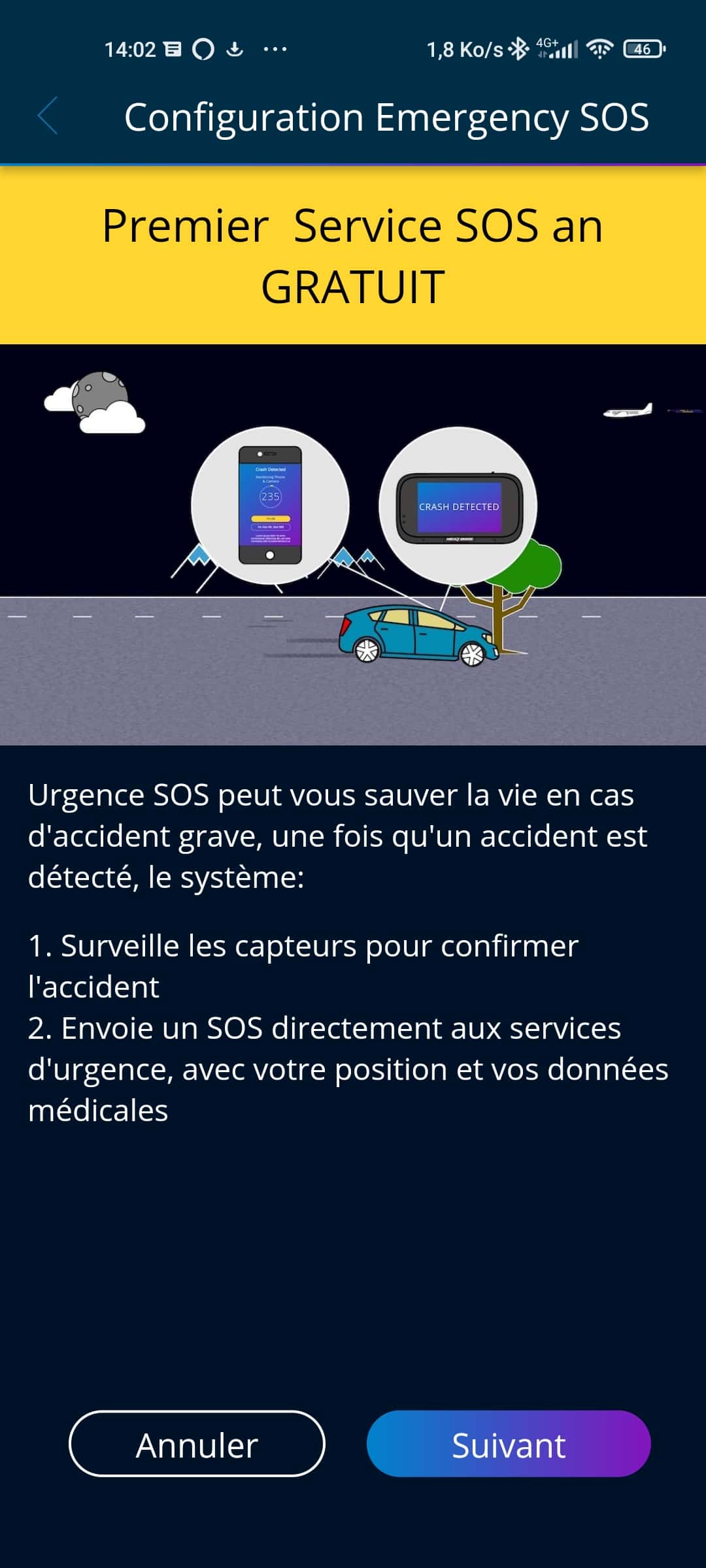Continue with the Suivant button
Image resolution: width=706 pixels, height=1568 pixels.
coord(509,1444)
